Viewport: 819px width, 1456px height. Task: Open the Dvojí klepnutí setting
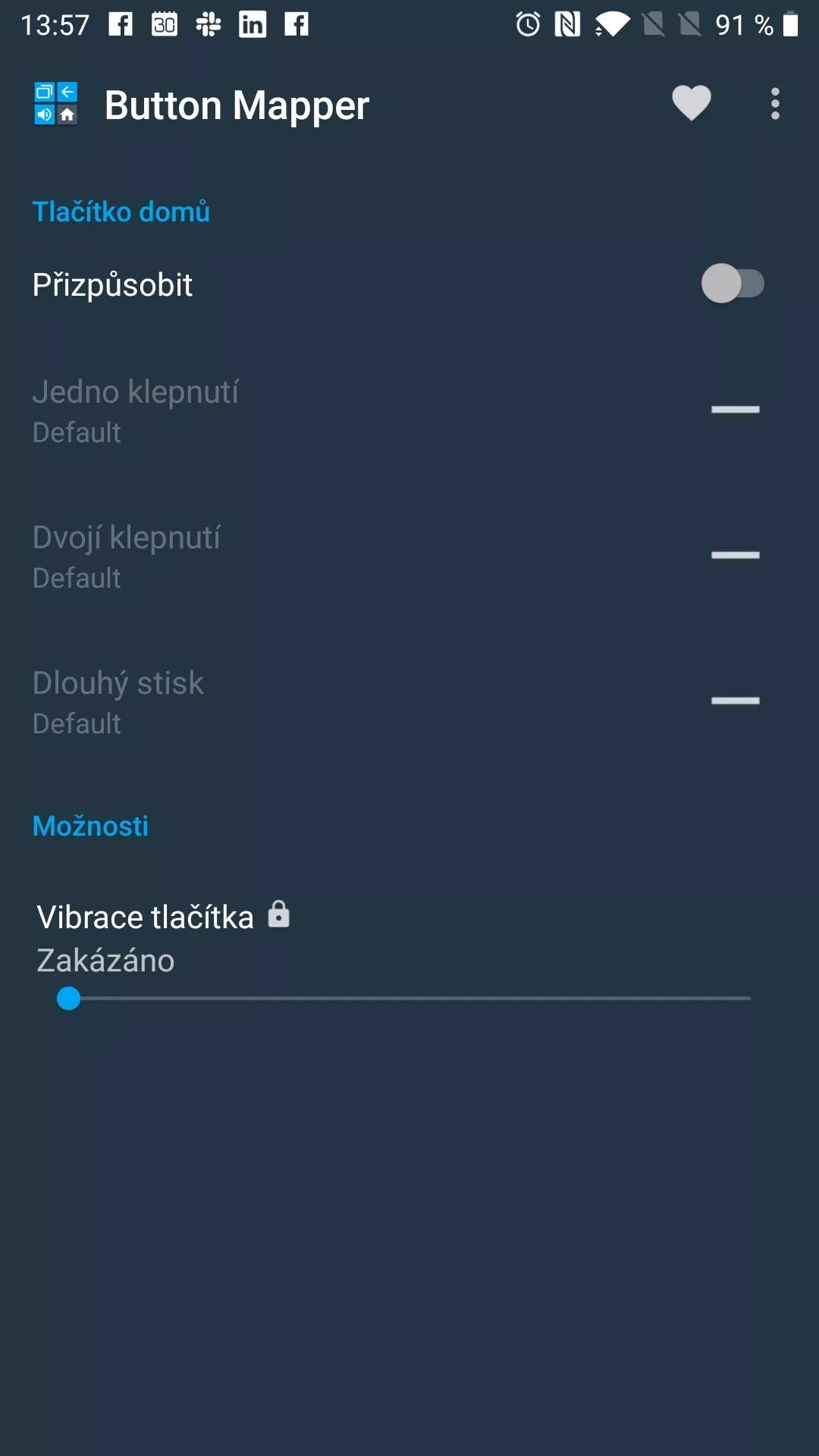tap(409, 556)
